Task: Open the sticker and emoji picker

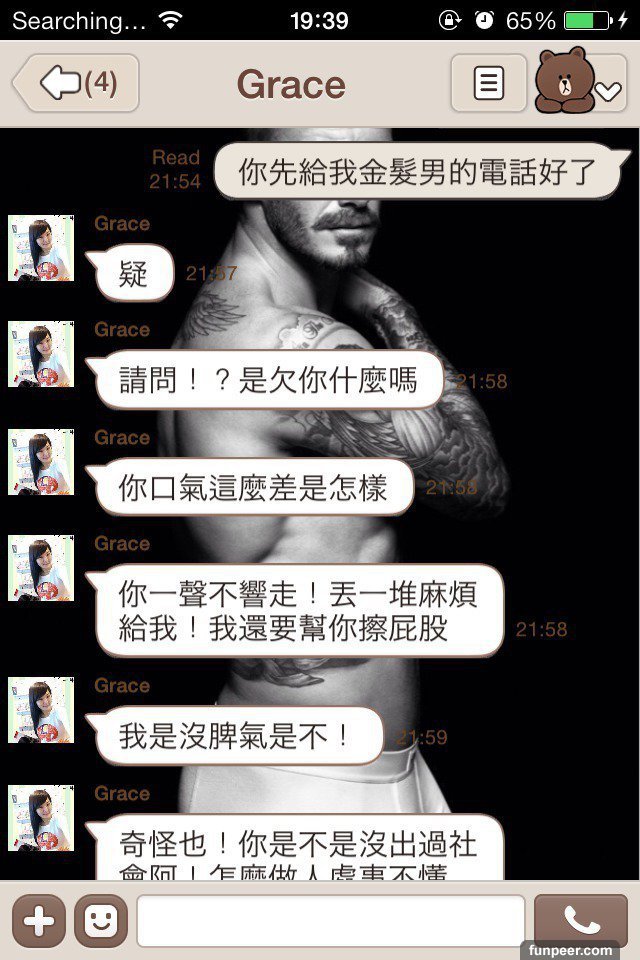Action: pos(101,920)
